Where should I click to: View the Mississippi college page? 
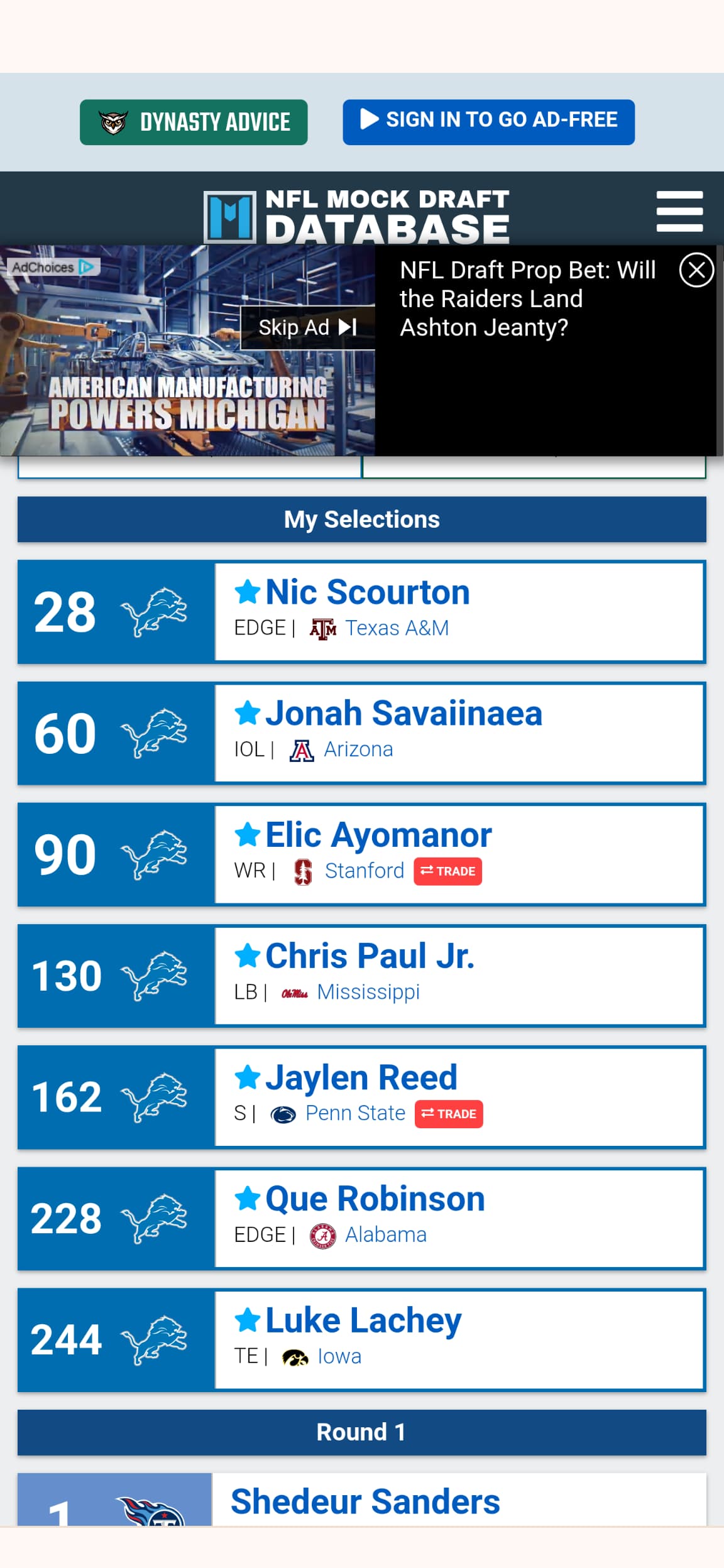(368, 992)
